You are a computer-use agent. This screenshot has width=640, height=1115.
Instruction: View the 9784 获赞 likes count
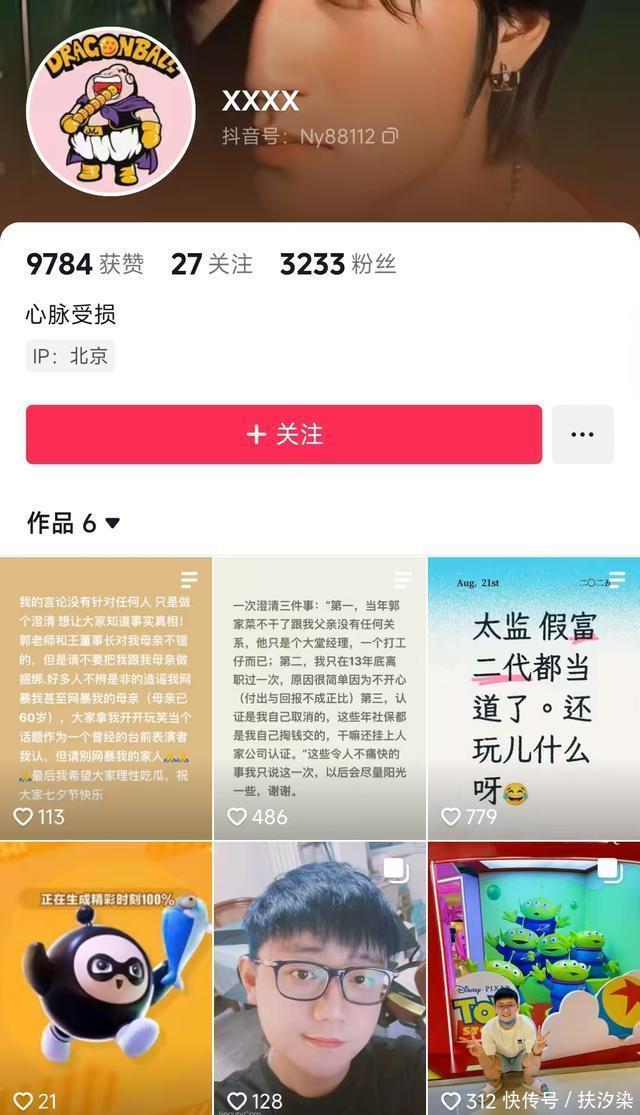click(x=85, y=264)
